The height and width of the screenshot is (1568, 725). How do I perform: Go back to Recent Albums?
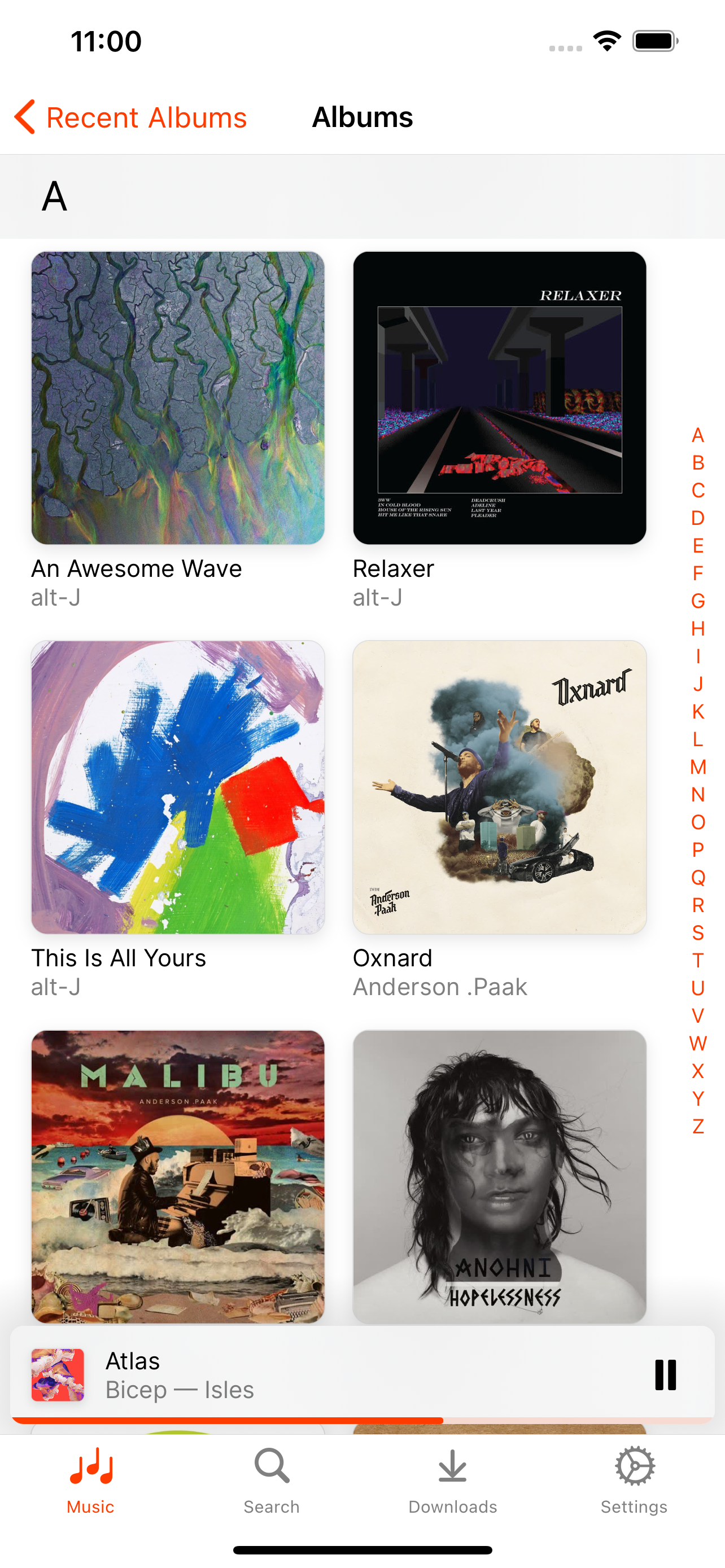tap(130, 117)
